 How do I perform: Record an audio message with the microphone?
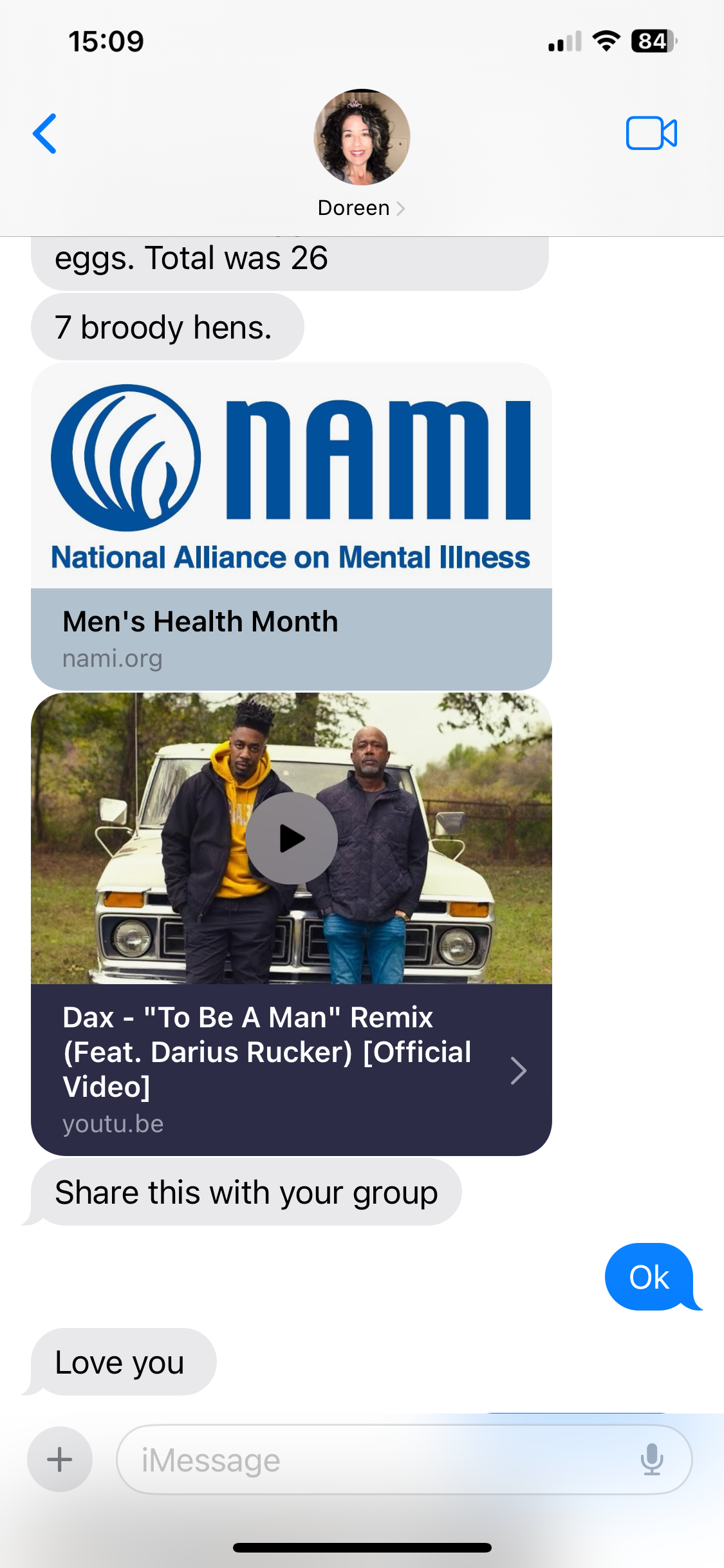pyautogui.click(x=651, y=1459)
